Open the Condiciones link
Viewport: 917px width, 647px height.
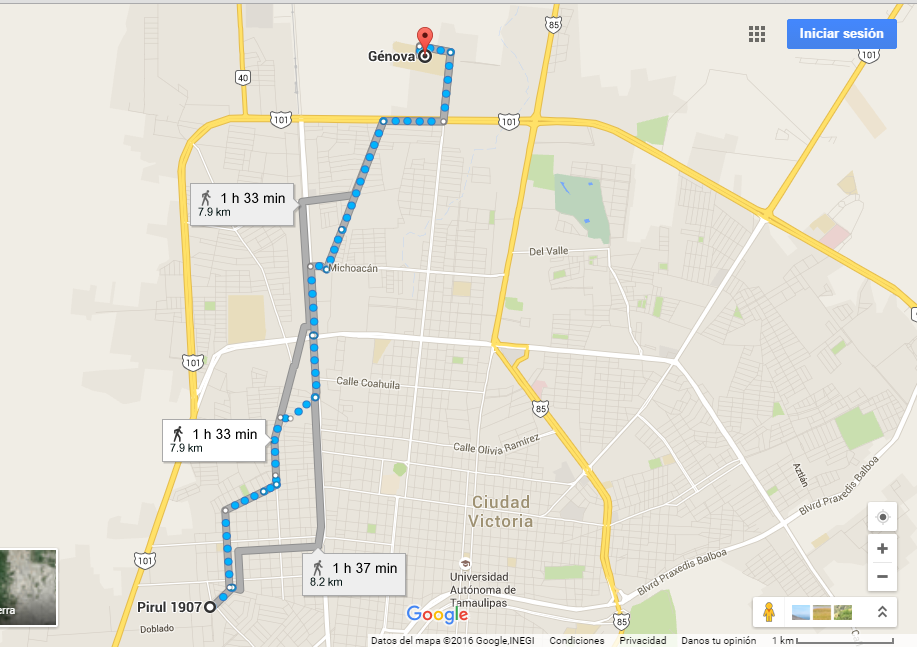click(x=576, y=640)
